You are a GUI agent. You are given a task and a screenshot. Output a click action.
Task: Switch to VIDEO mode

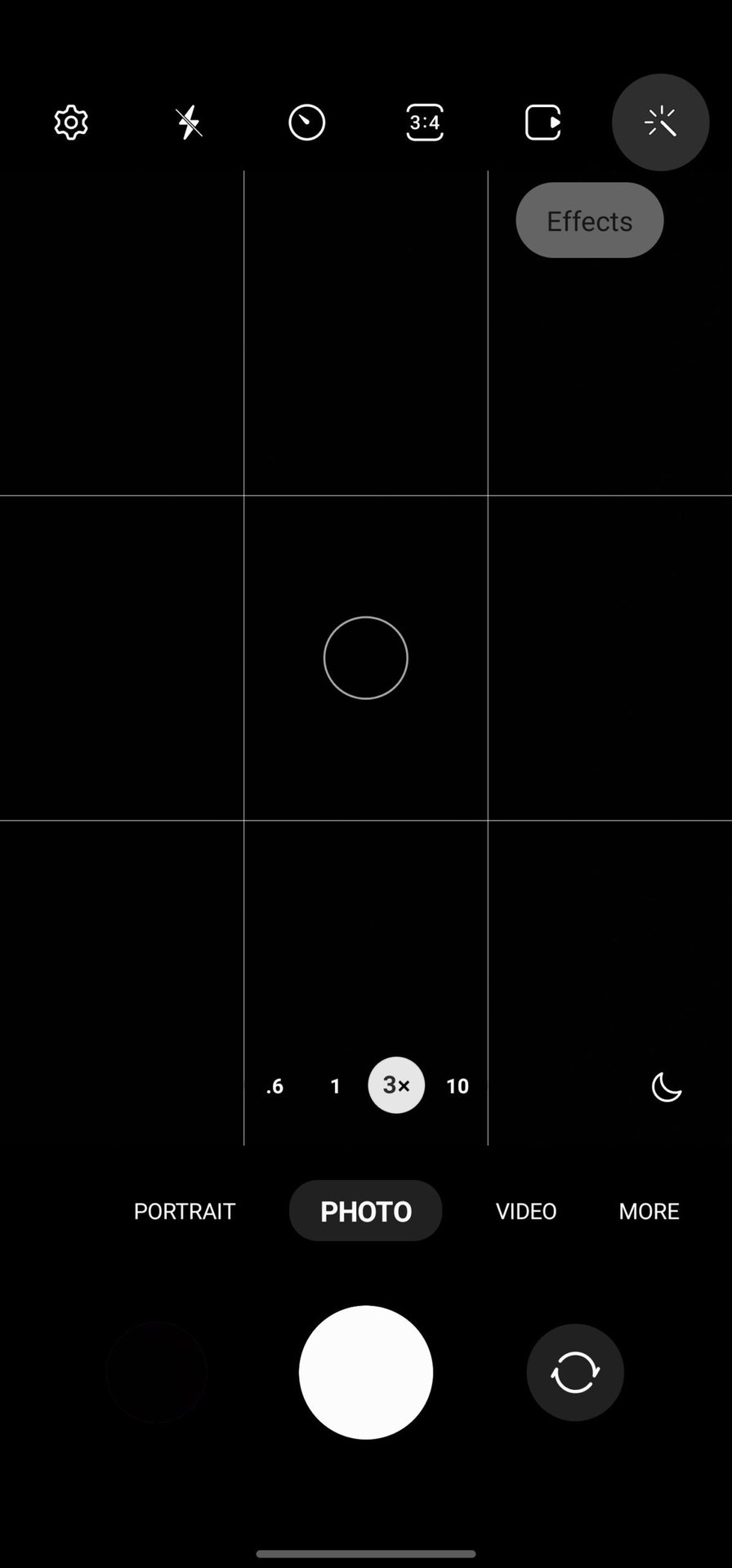pyautogui.click(x=526, y=1211)
